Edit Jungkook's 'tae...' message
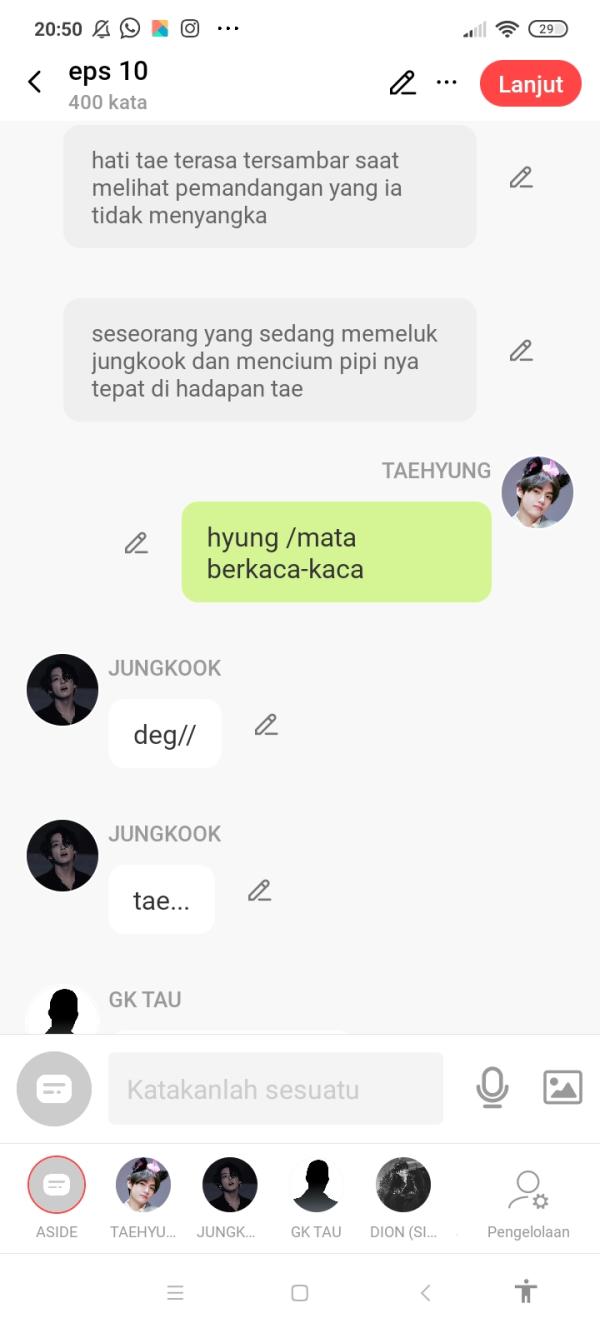The image size is (600, 1333). pos(259,892)
